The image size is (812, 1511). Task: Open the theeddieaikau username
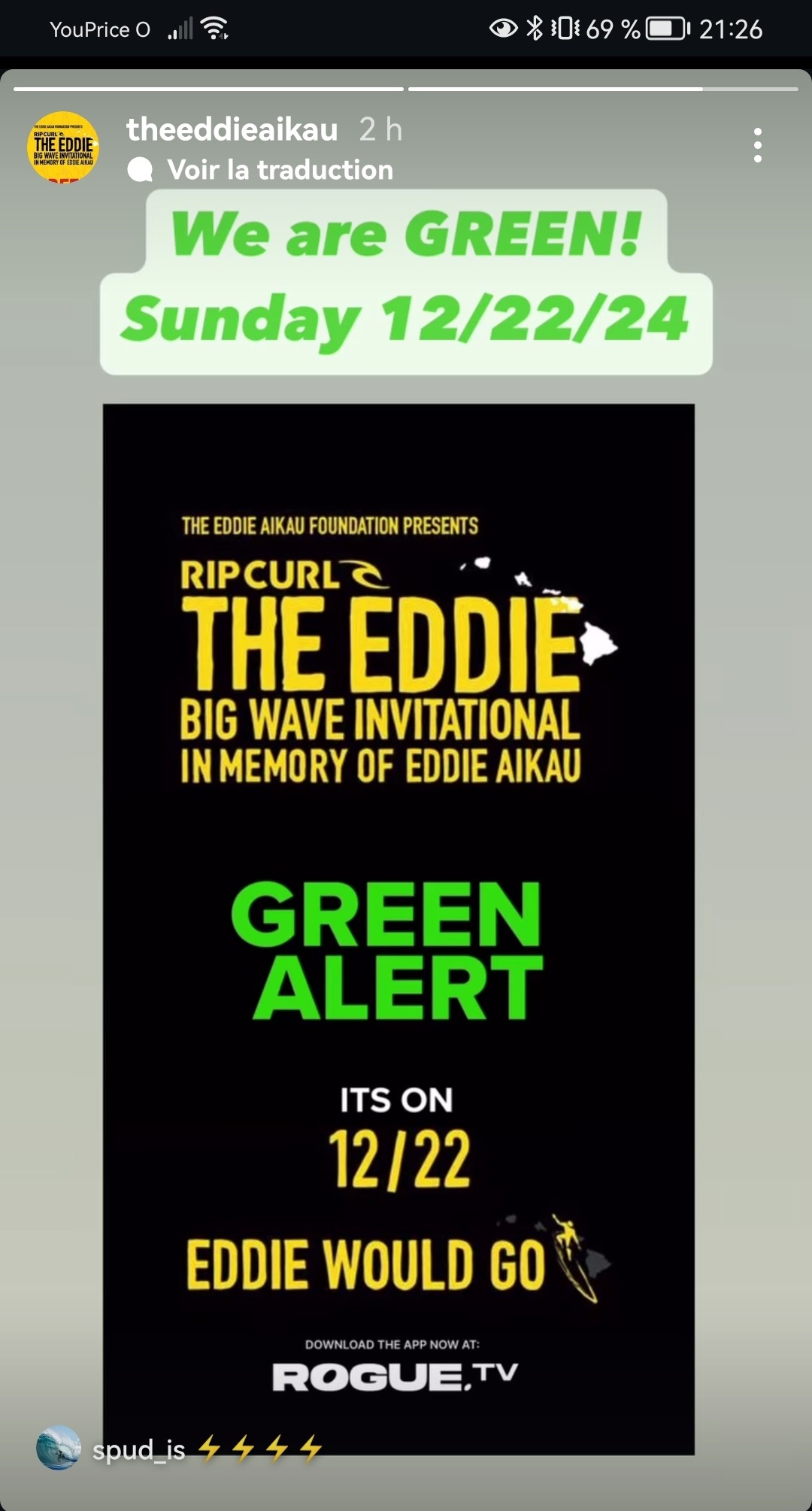click(x=232, y=129)
